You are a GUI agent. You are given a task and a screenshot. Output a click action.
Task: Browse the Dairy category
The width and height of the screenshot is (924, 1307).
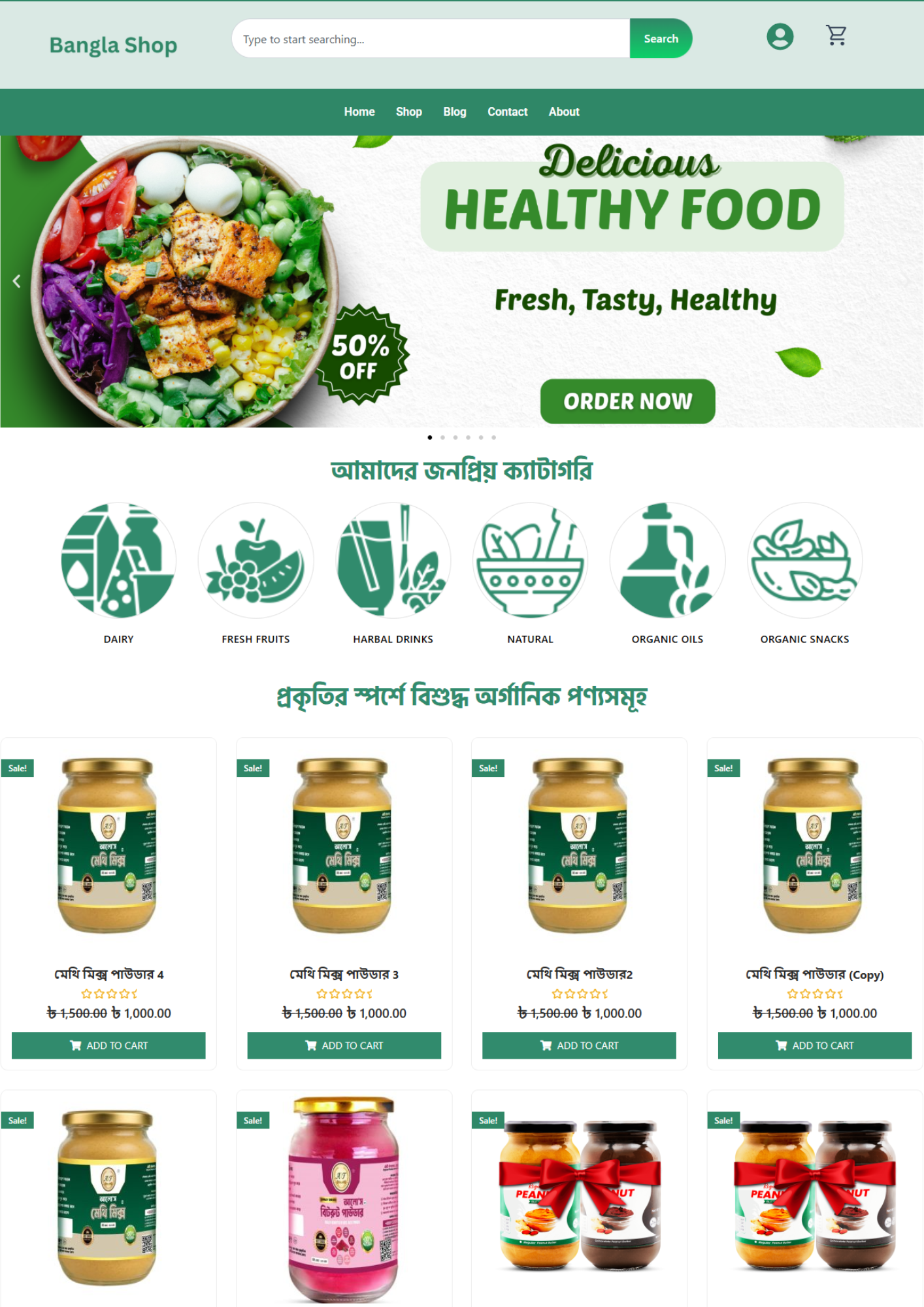118,561
